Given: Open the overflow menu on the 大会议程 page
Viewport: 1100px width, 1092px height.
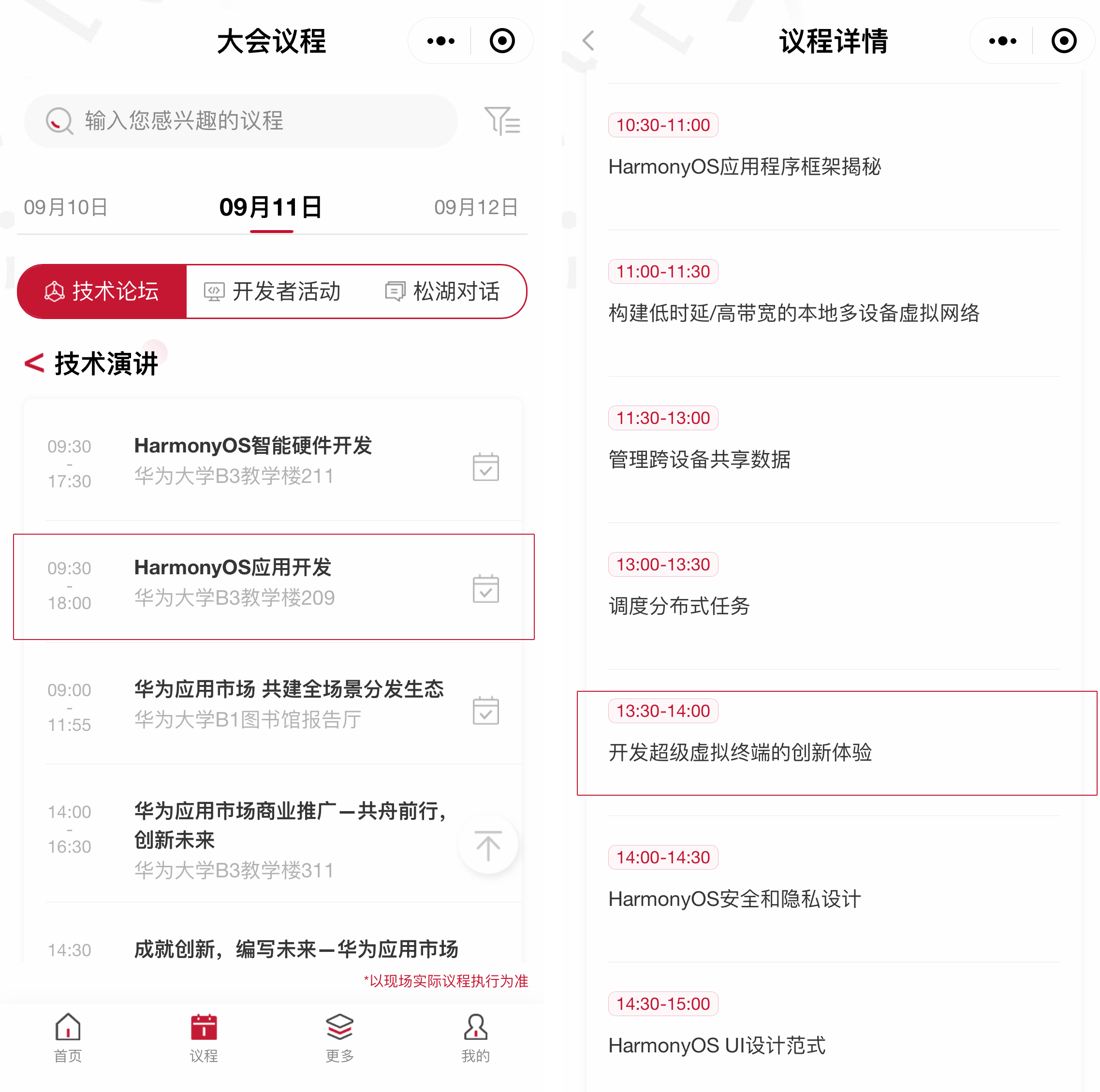Looking at the screenshot, I should [x=440, y=41].
